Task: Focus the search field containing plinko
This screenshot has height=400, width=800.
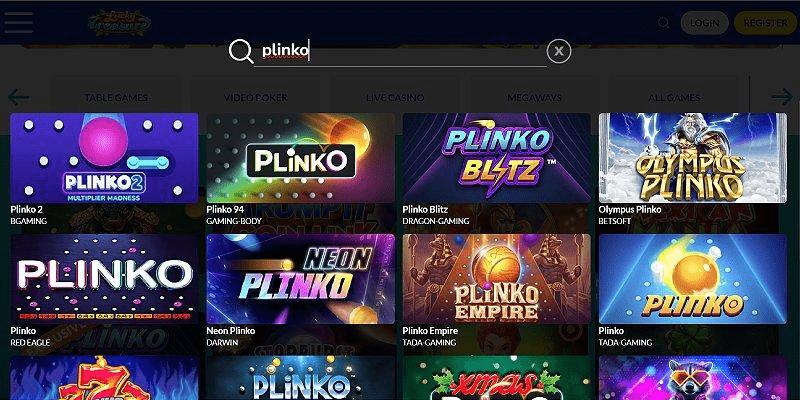Action: pyautogui.click(x=400, y=50)
